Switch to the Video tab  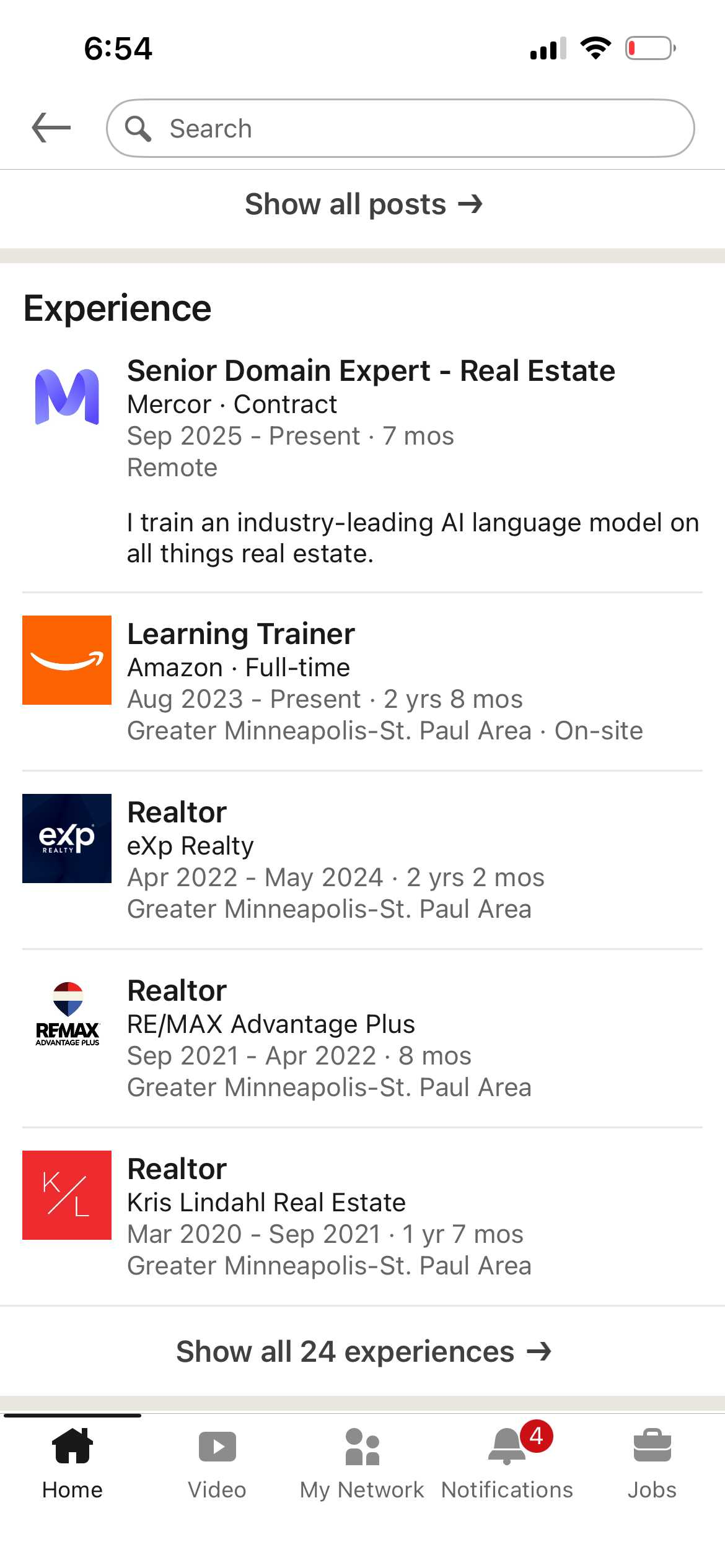click(217, 1463)
